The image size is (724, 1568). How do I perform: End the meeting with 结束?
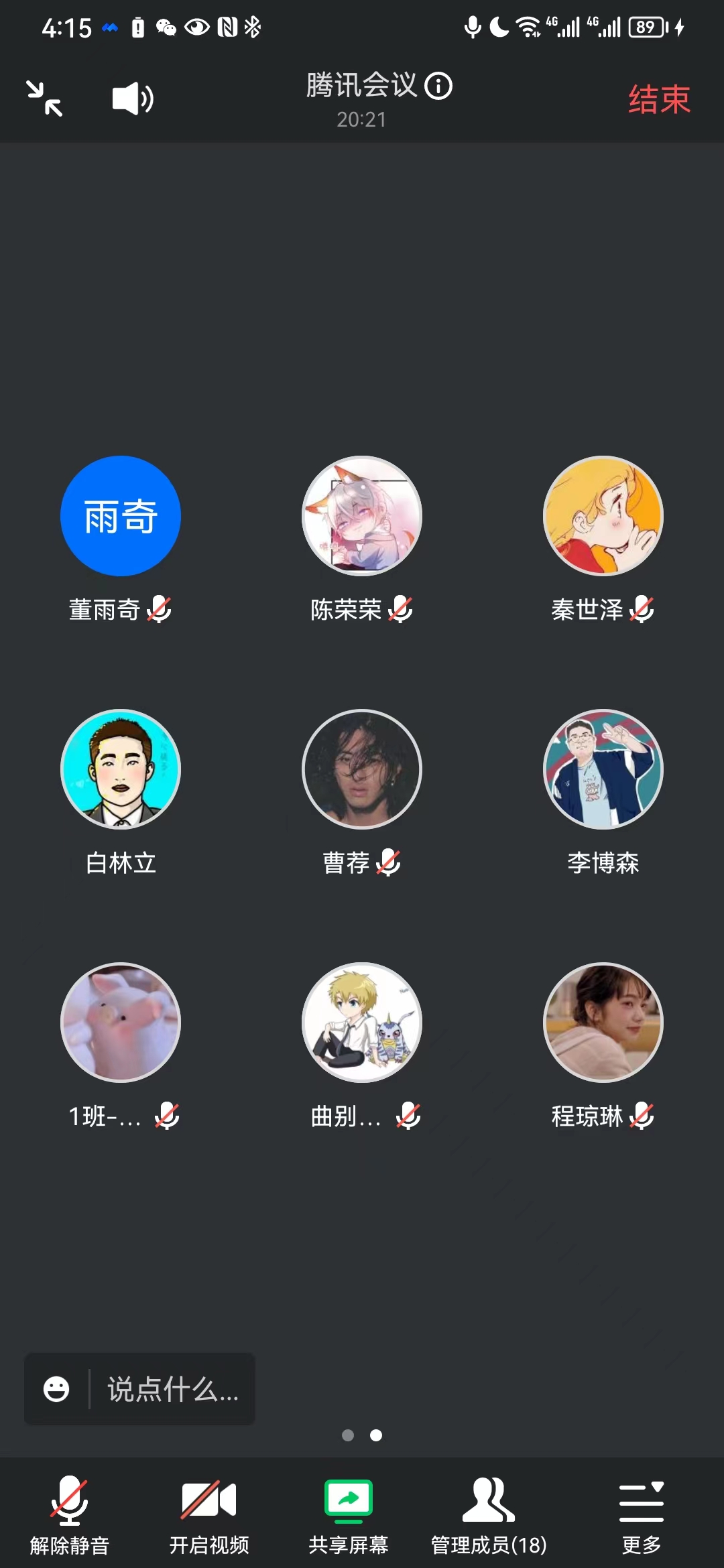click(x=659, y=100)
